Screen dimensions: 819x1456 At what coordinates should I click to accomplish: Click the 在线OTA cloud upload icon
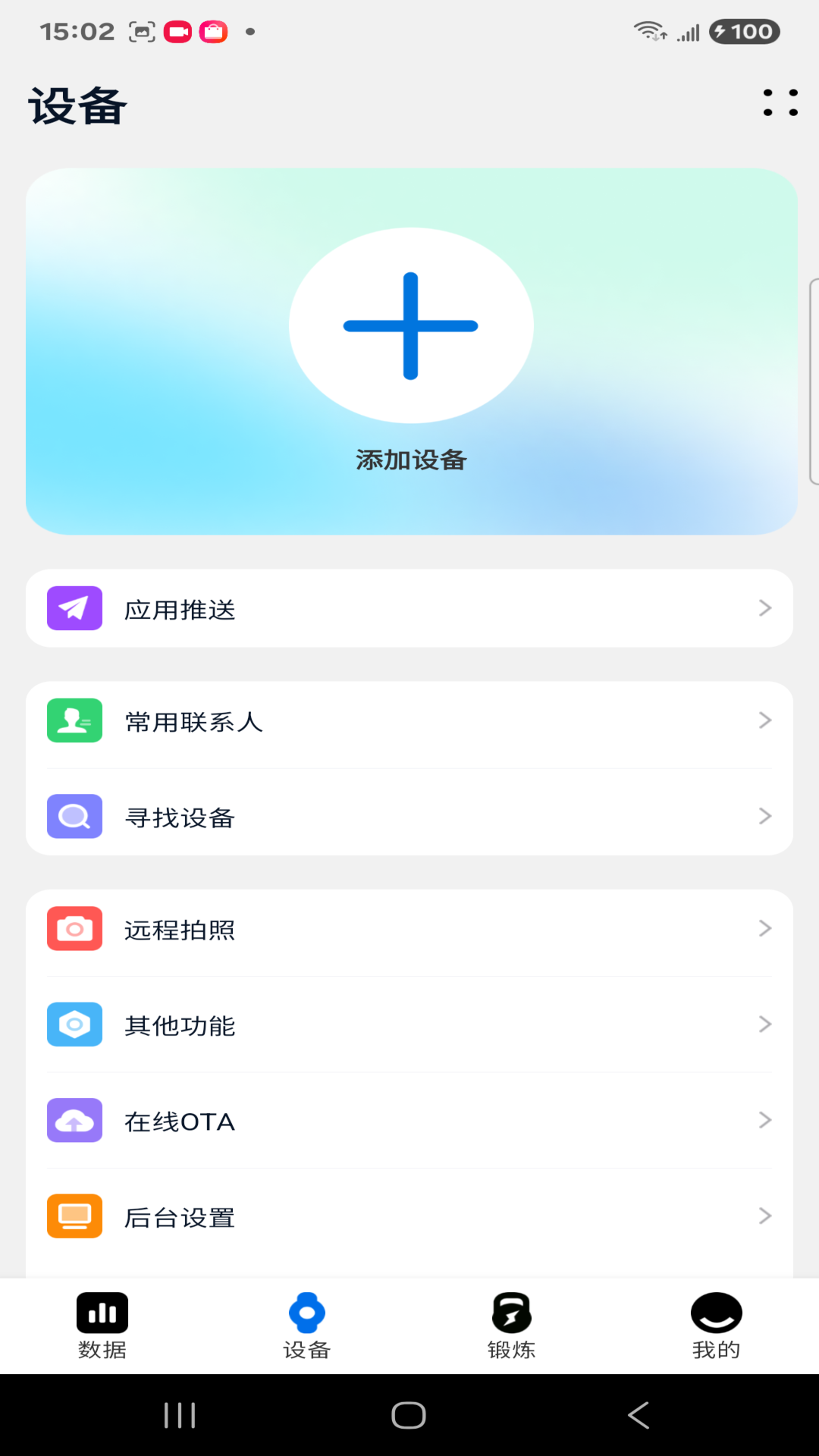tap(74, 1120)
